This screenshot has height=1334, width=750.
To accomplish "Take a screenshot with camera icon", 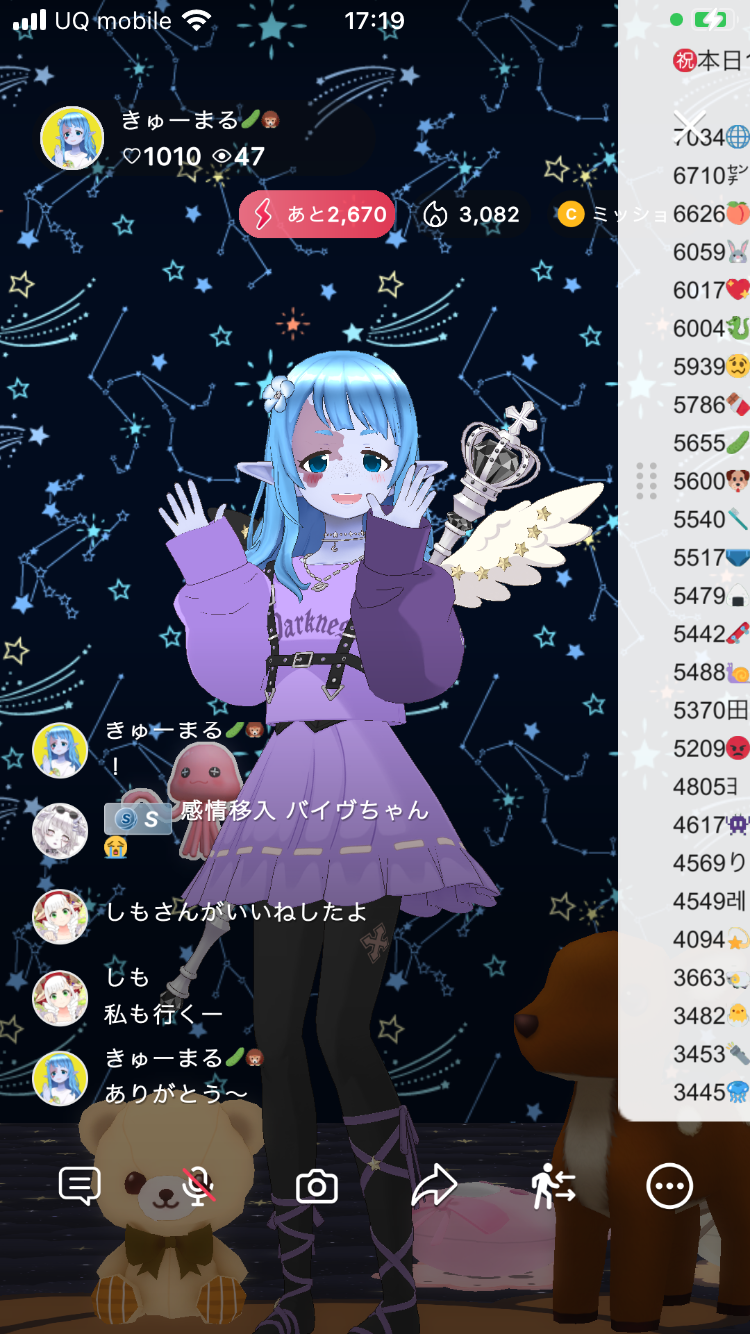I will 317,1187.
